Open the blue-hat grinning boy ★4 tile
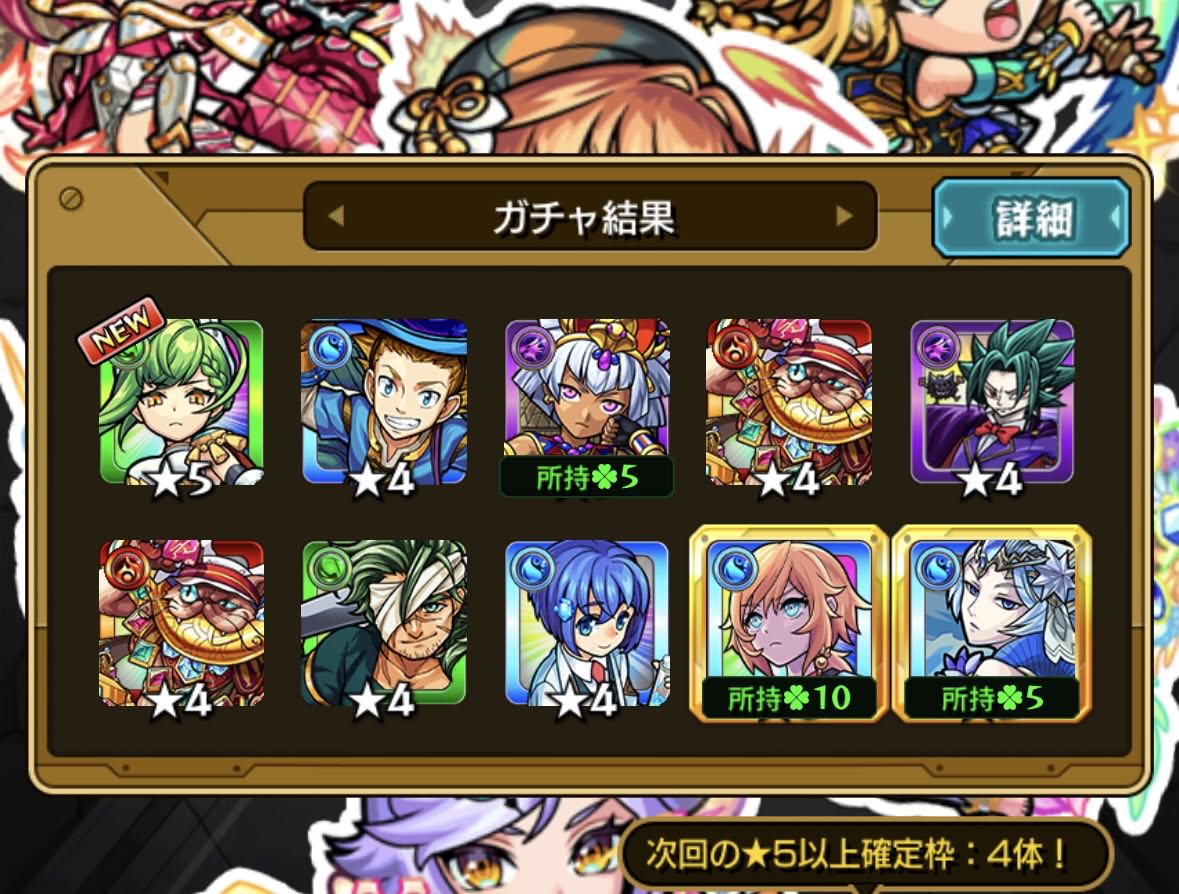Viewport: 1179px width, 894px height. [384, 402]
